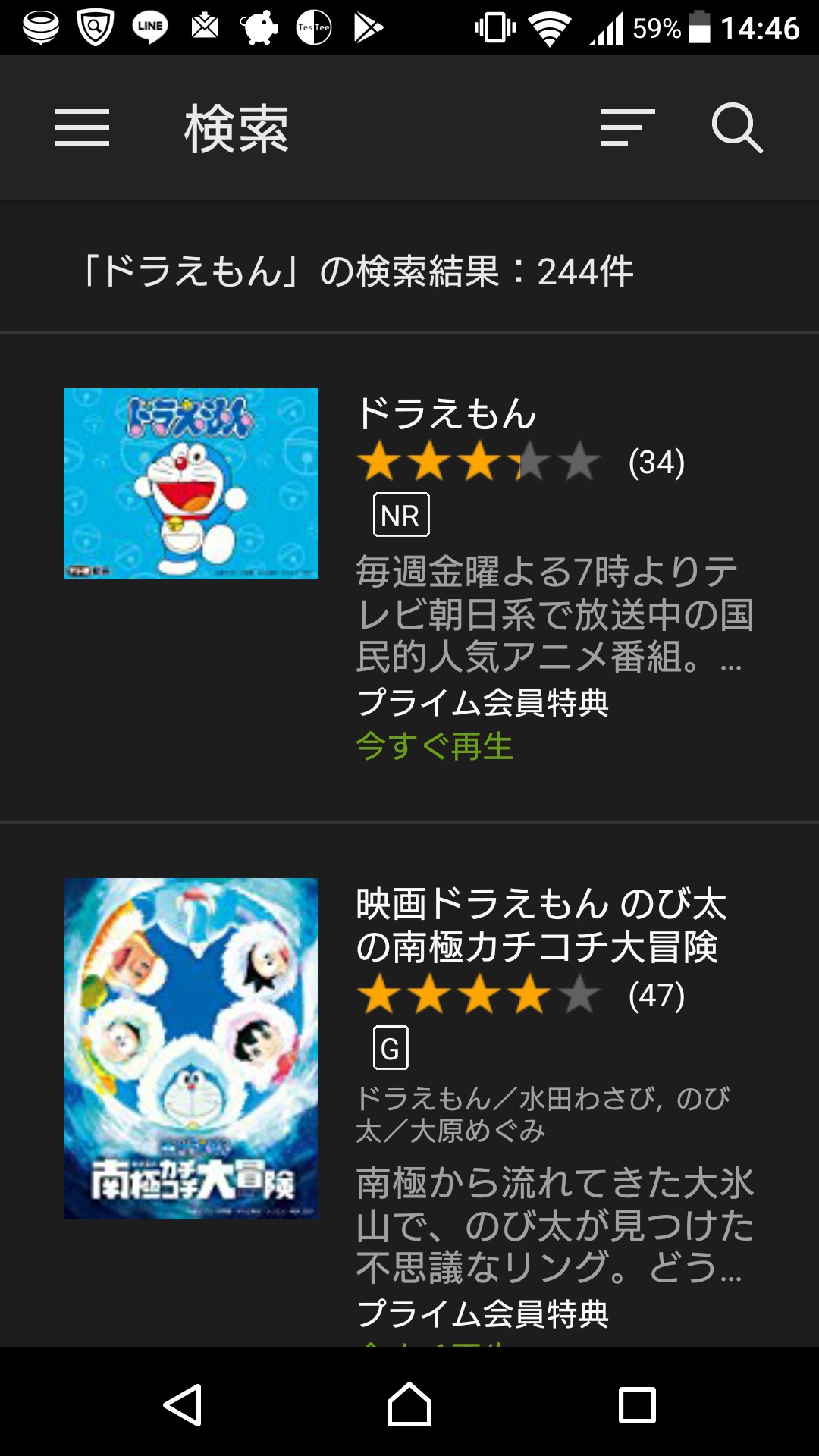
Task: Tap the search magnifier icon
Action: 737,127
